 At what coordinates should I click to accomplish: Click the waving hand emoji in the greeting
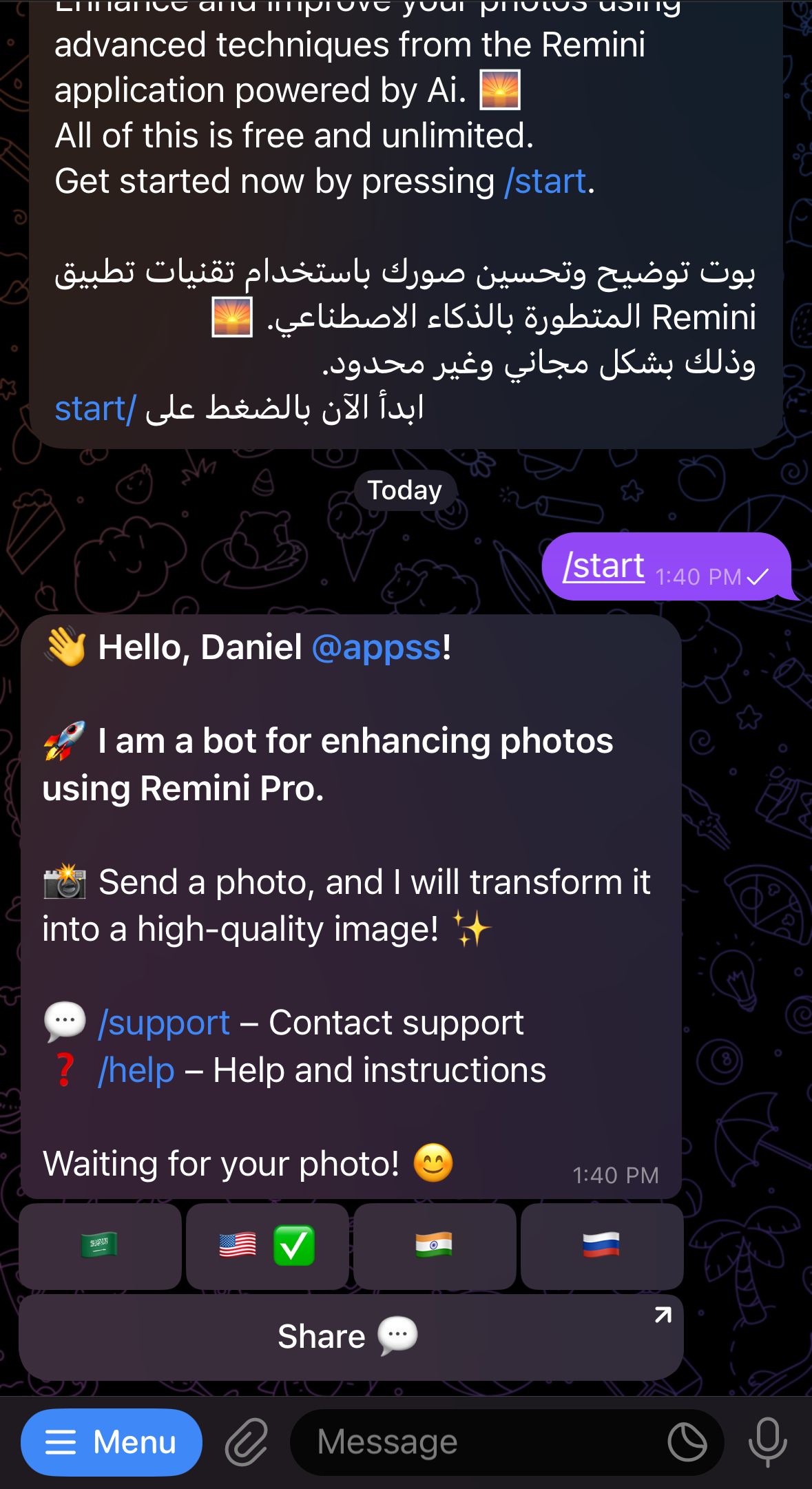(x=66, y=646)
